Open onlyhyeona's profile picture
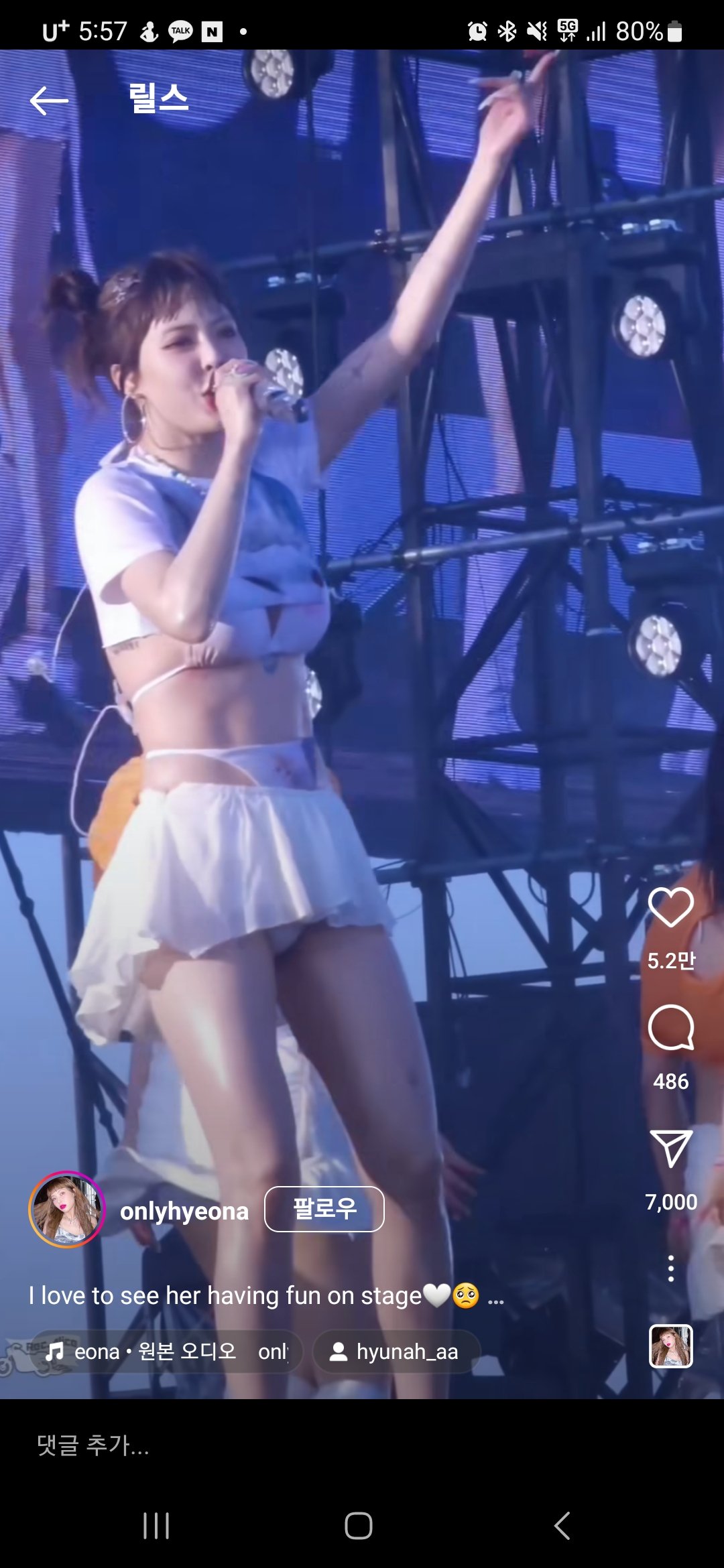This screenshot has width=724, height=1568. coord(66,1210)
